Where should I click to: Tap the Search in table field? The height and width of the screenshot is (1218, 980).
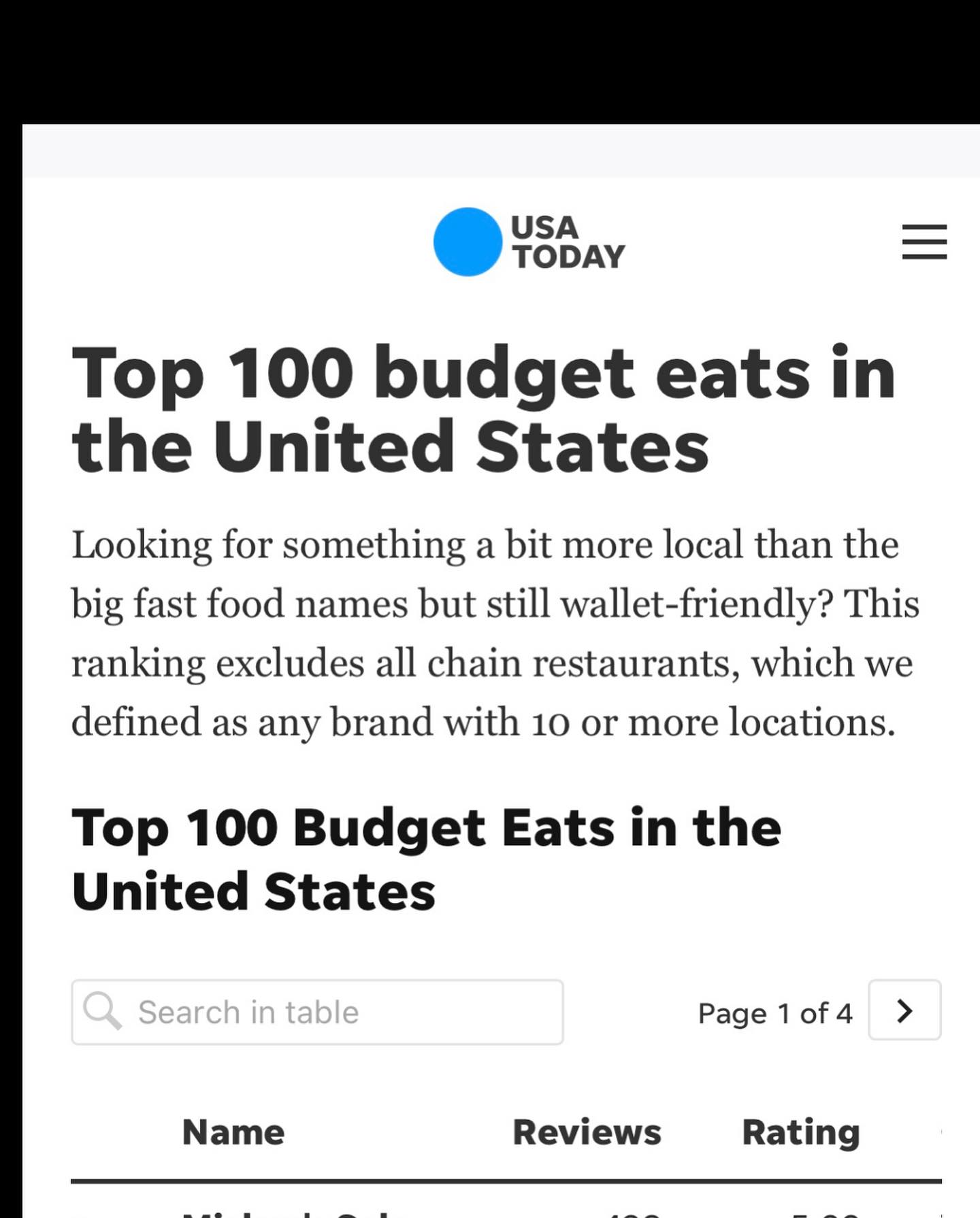tap(317, 1012)
